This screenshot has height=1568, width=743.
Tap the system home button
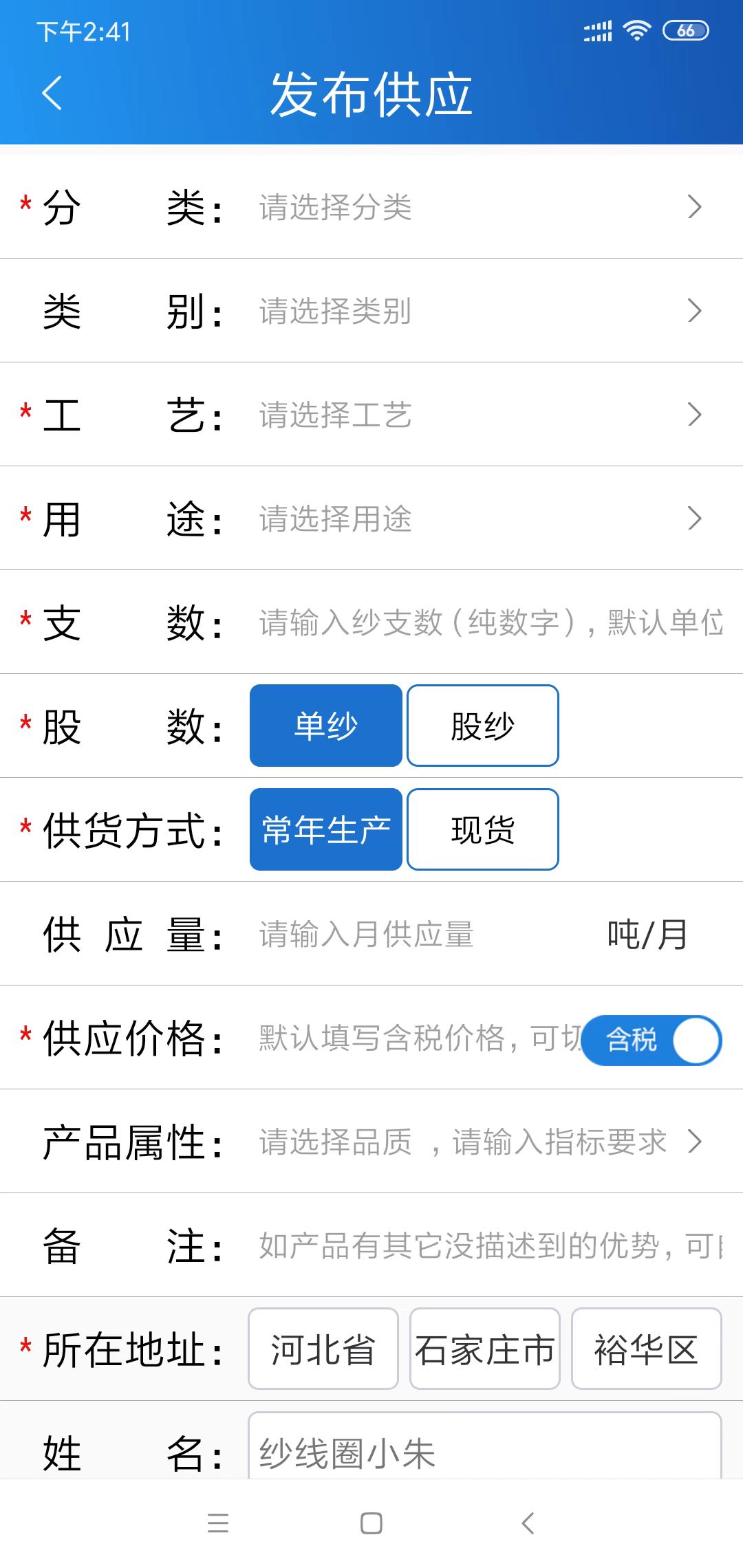pos(371,1523)
